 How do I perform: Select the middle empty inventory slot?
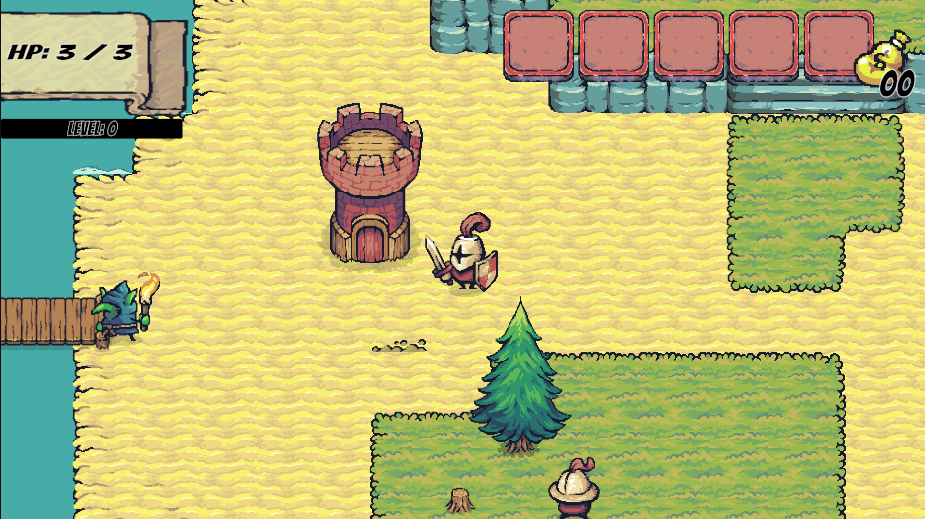(x=689, y=44)
